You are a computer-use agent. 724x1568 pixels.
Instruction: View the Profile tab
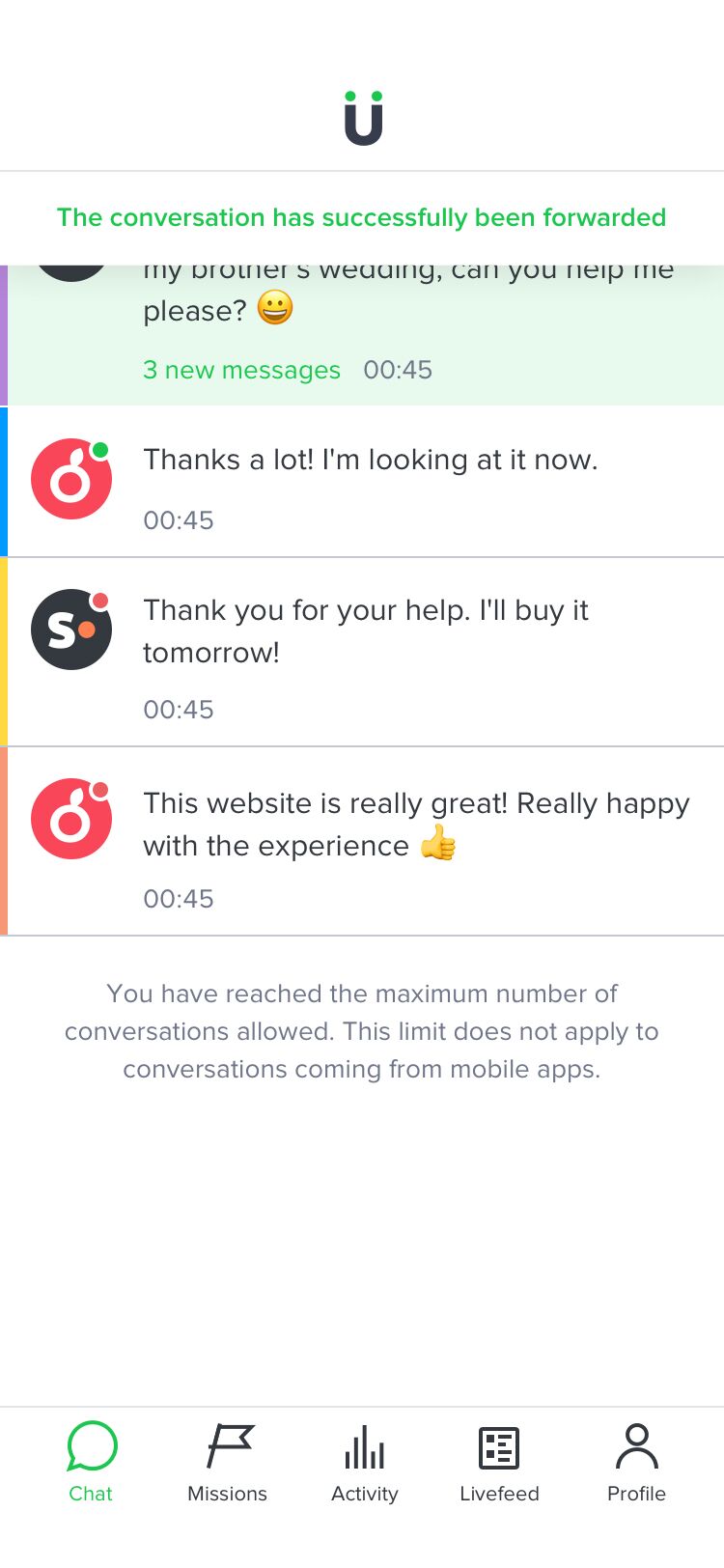point(636,1462)
